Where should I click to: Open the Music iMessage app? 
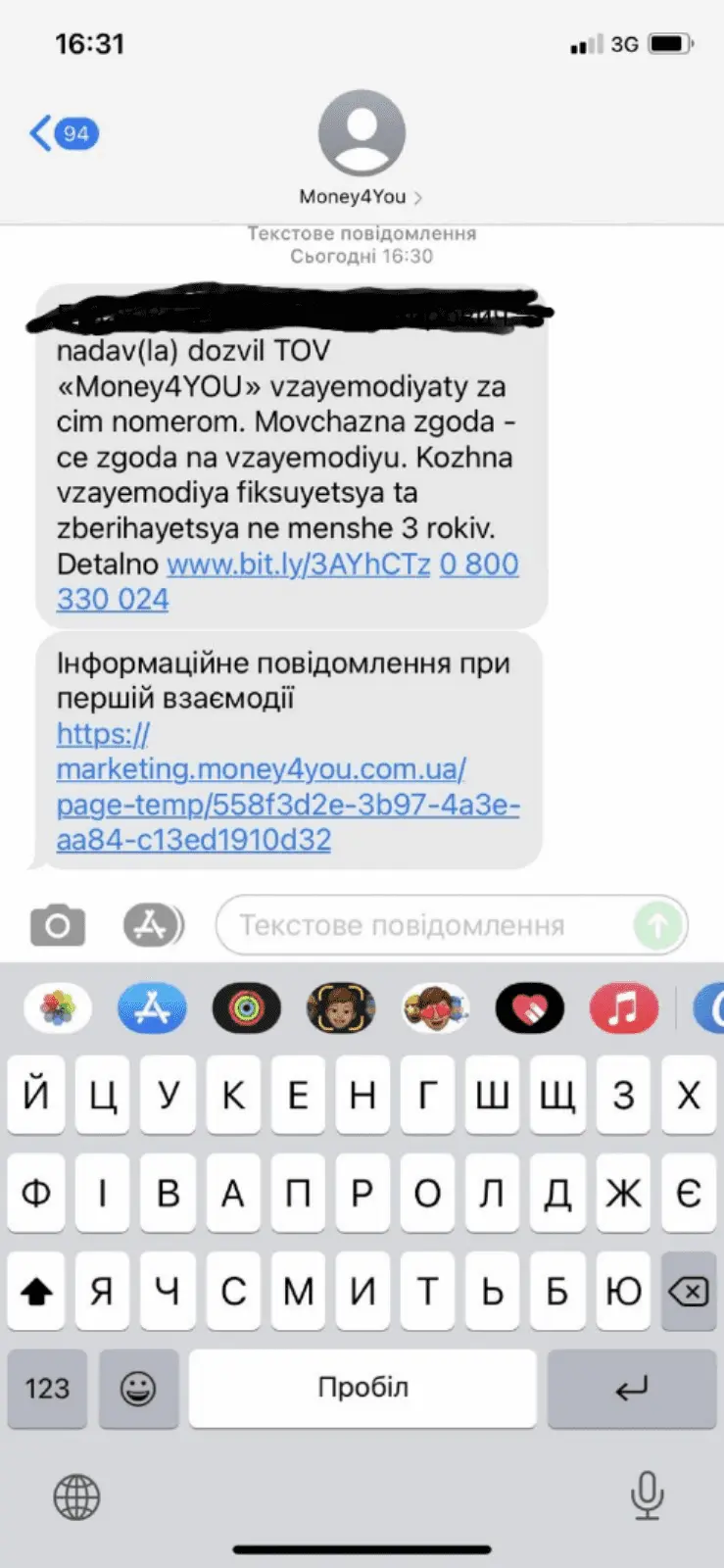[x=624, y=1007]
